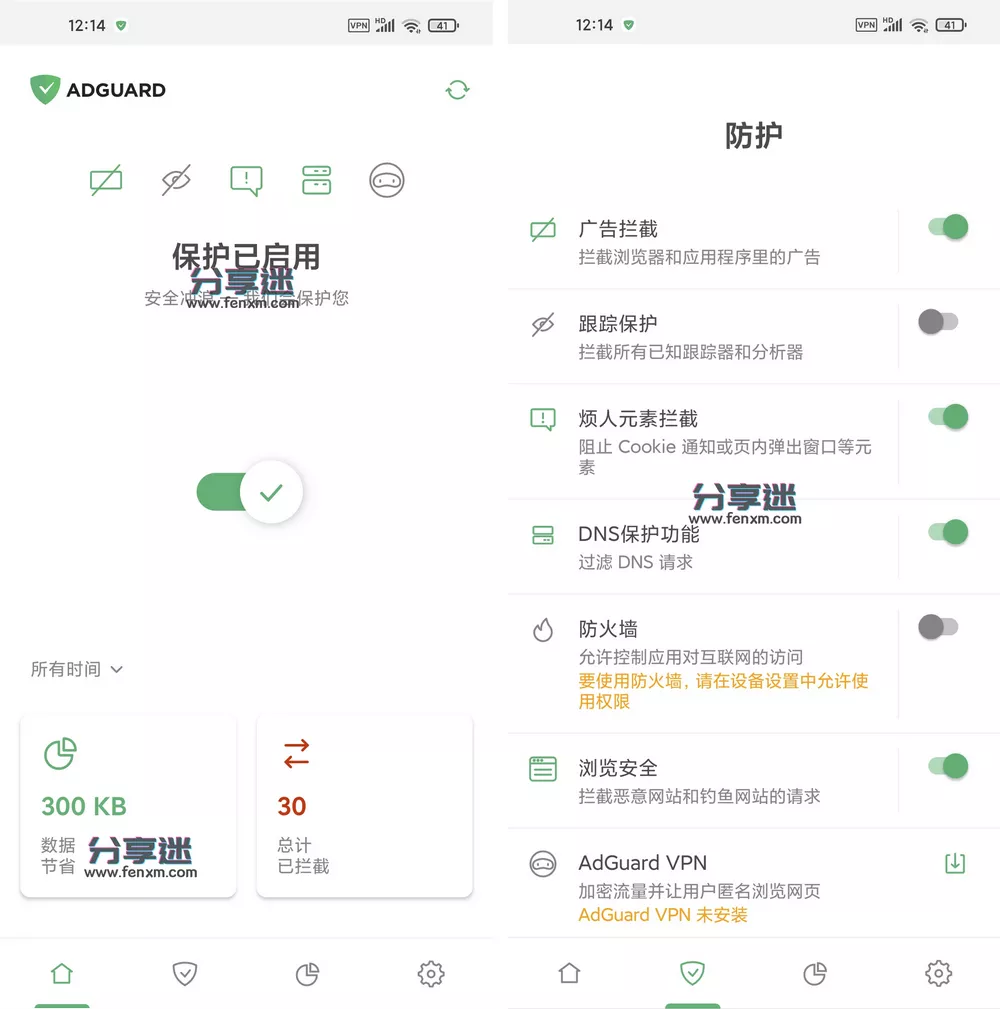Open the 300 KB 数据节省 card
Image resolution: width=1000 pixels, height=1009 pixels.
coord(128,805)
